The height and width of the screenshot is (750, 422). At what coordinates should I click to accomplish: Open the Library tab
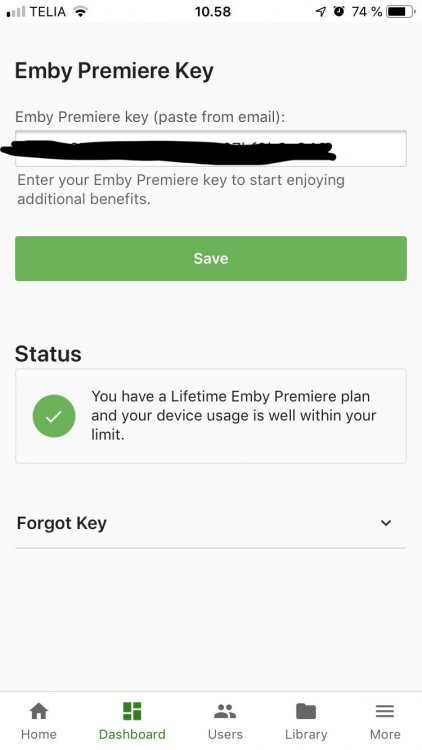pyautogui.click(x=306, y=721)
